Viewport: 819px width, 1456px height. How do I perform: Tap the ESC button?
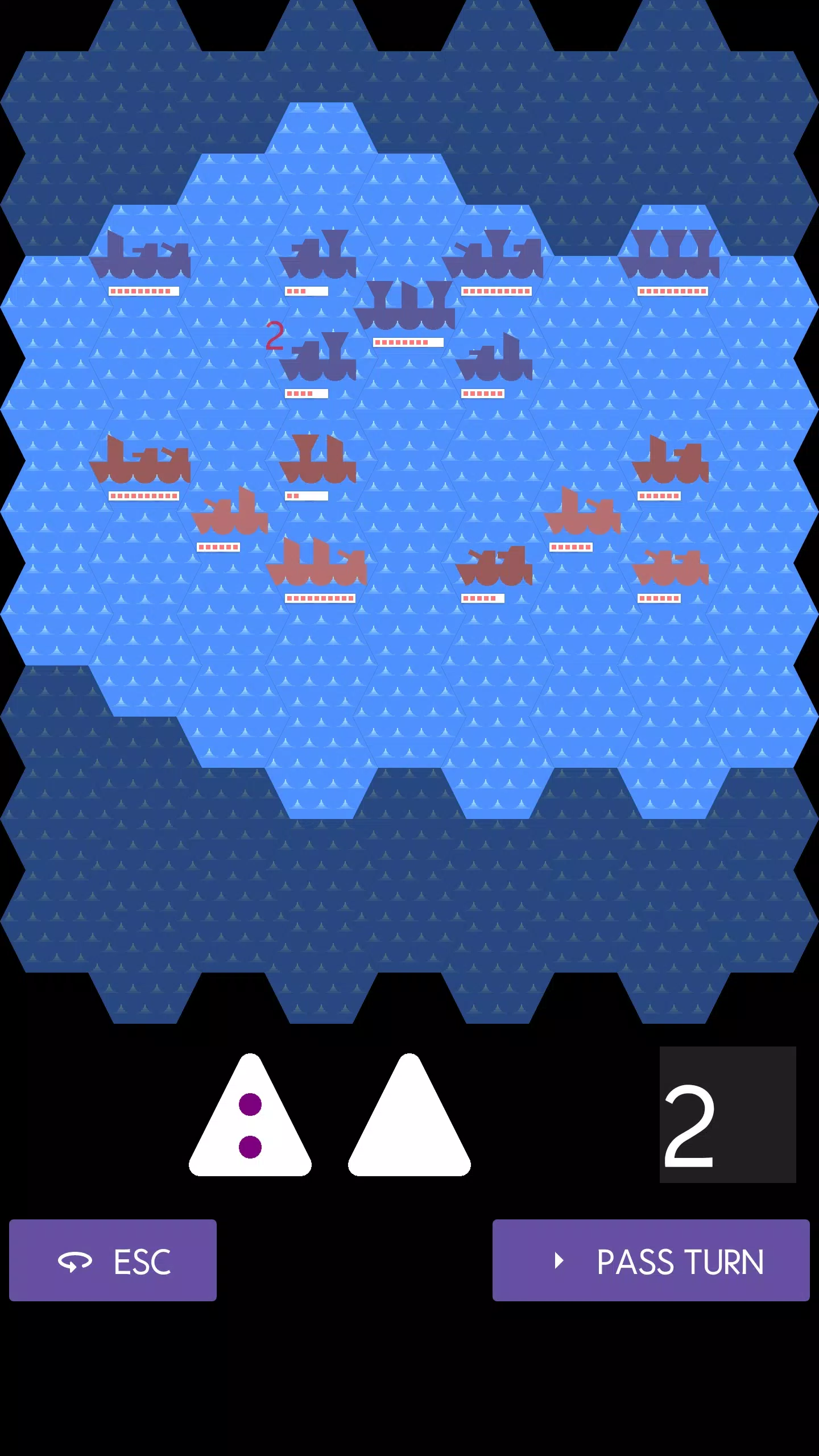click(113, 1260)
